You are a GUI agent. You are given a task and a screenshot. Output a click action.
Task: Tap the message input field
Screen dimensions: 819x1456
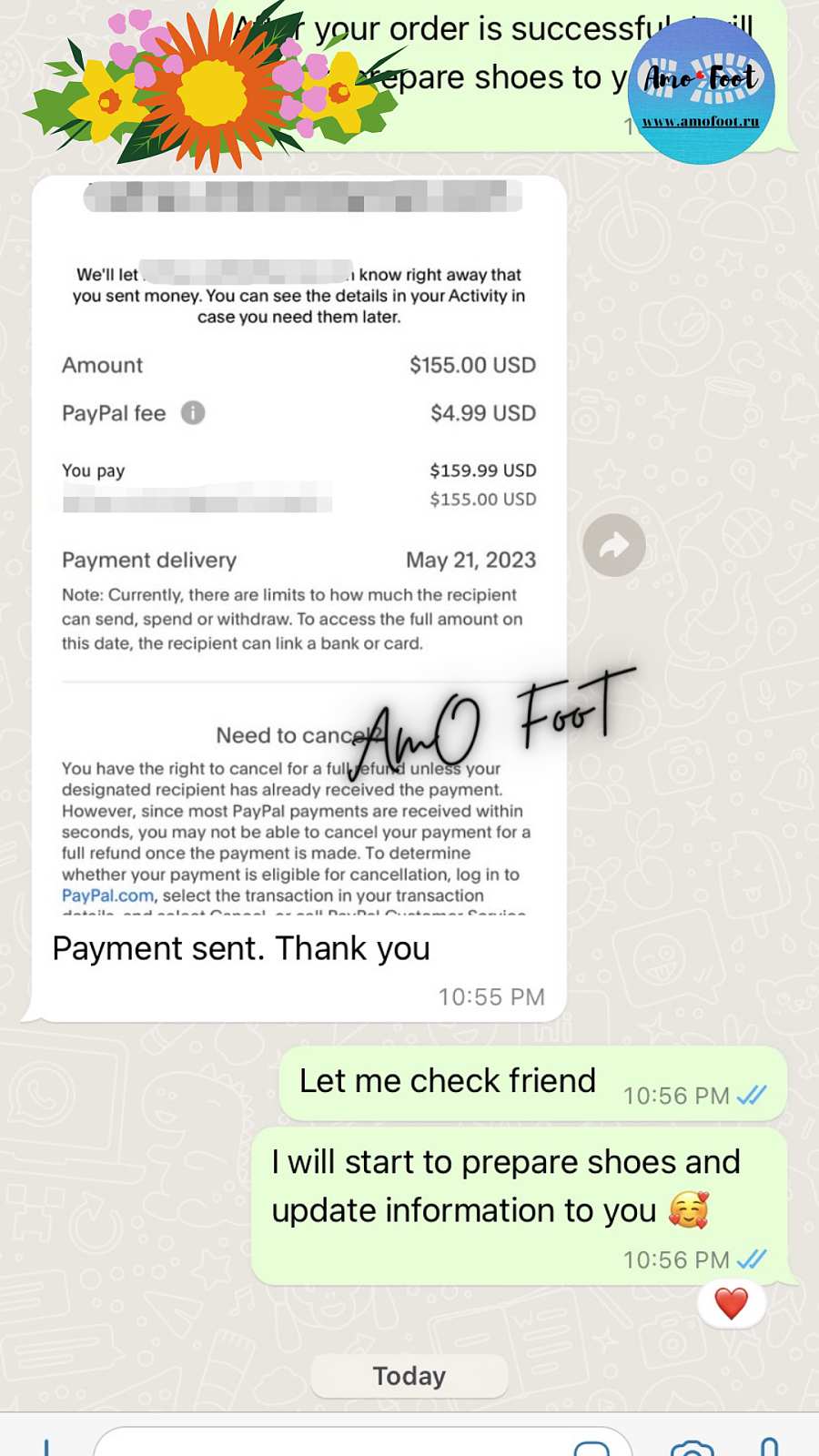(328, 1445)
